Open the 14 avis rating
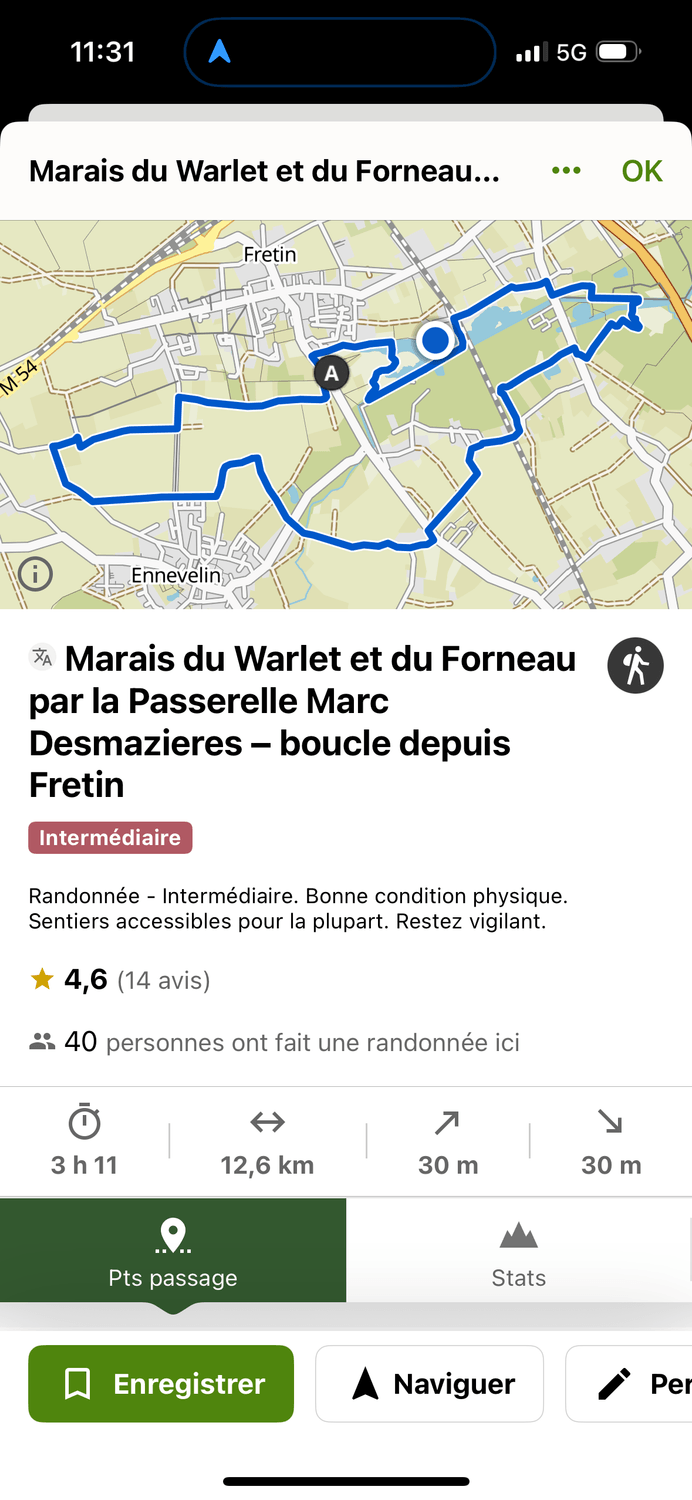 pos(163,980)
